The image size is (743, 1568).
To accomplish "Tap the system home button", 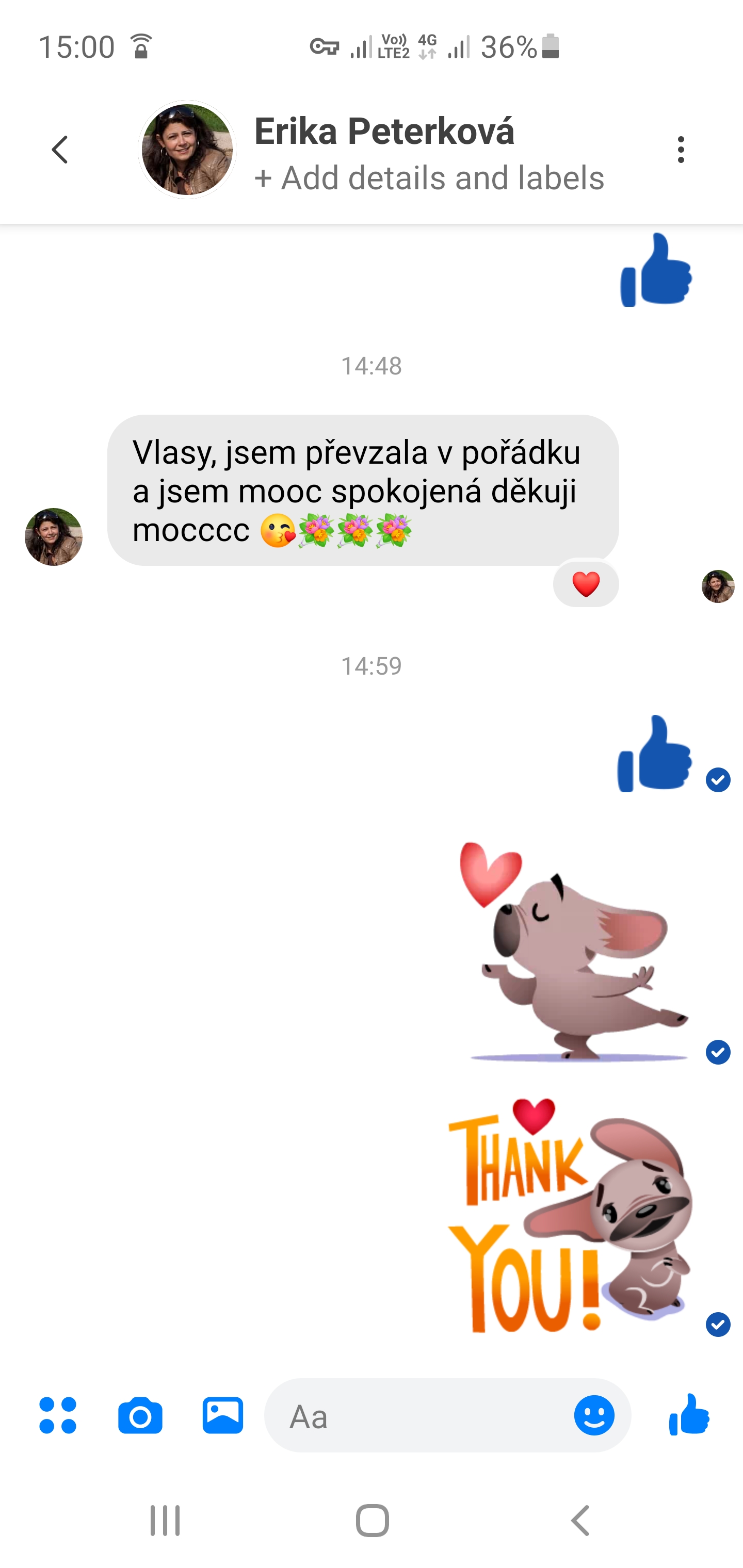I will [372, 1520].
